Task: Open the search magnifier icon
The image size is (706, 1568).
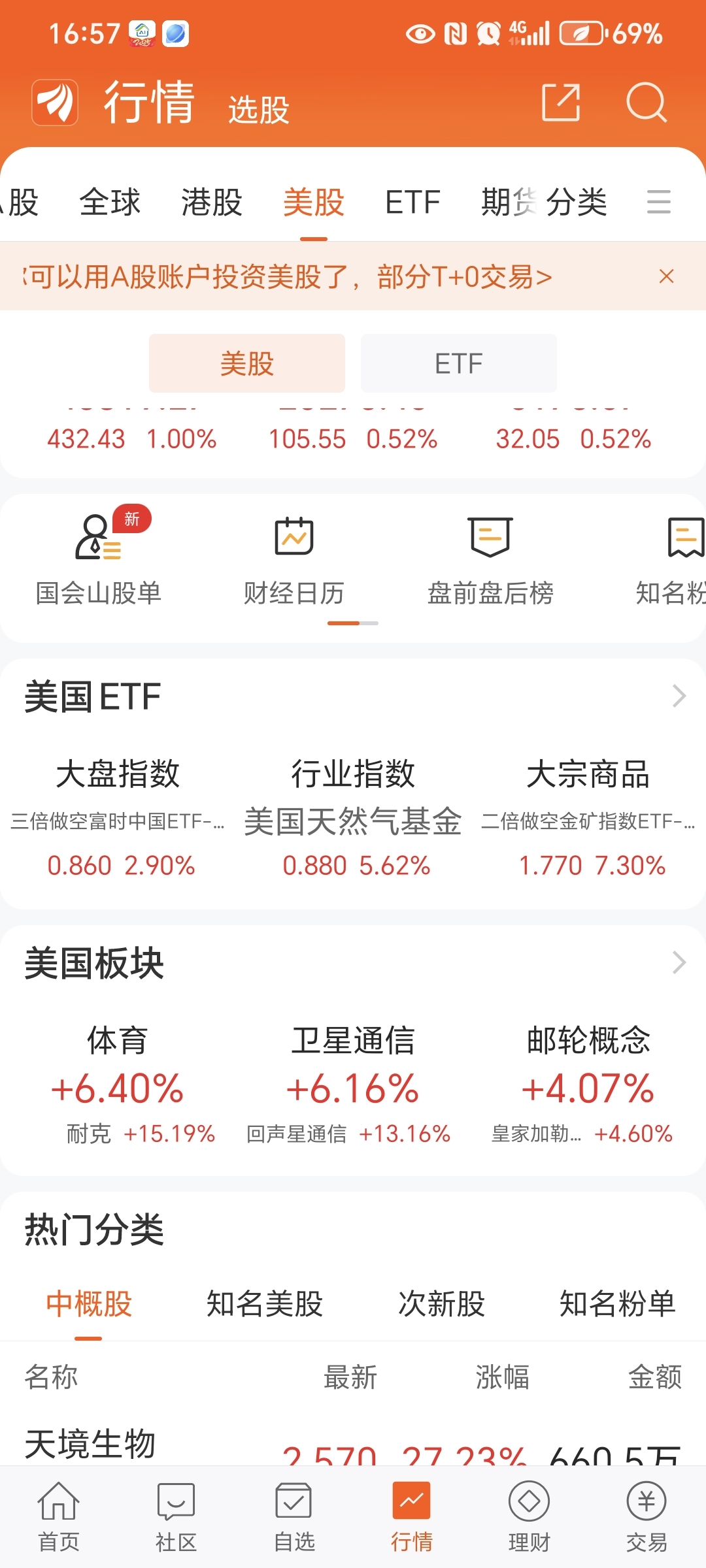Action: tap(646, 103)
